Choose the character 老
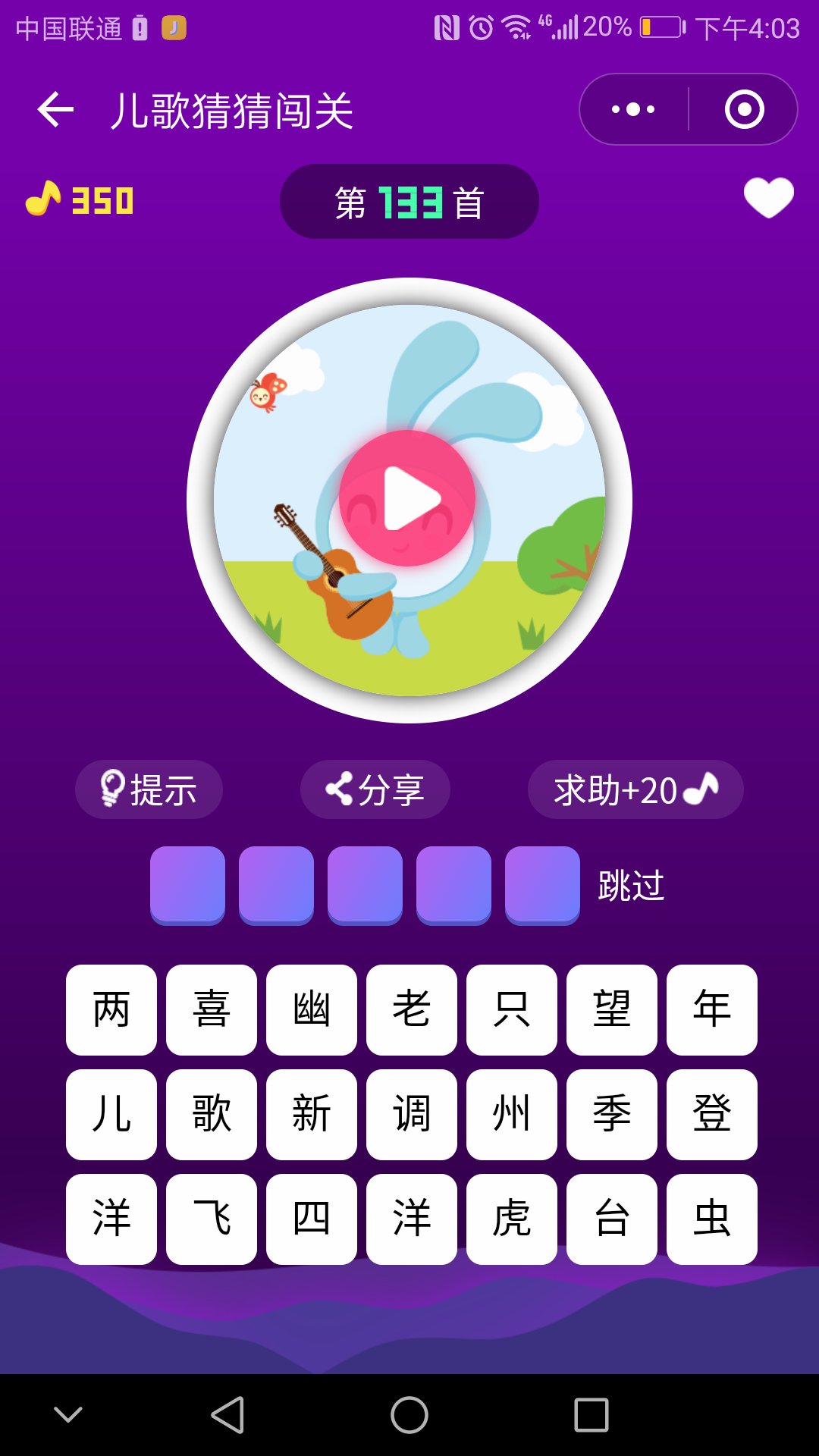The image size is (819, 1456). coord(412,1010)
